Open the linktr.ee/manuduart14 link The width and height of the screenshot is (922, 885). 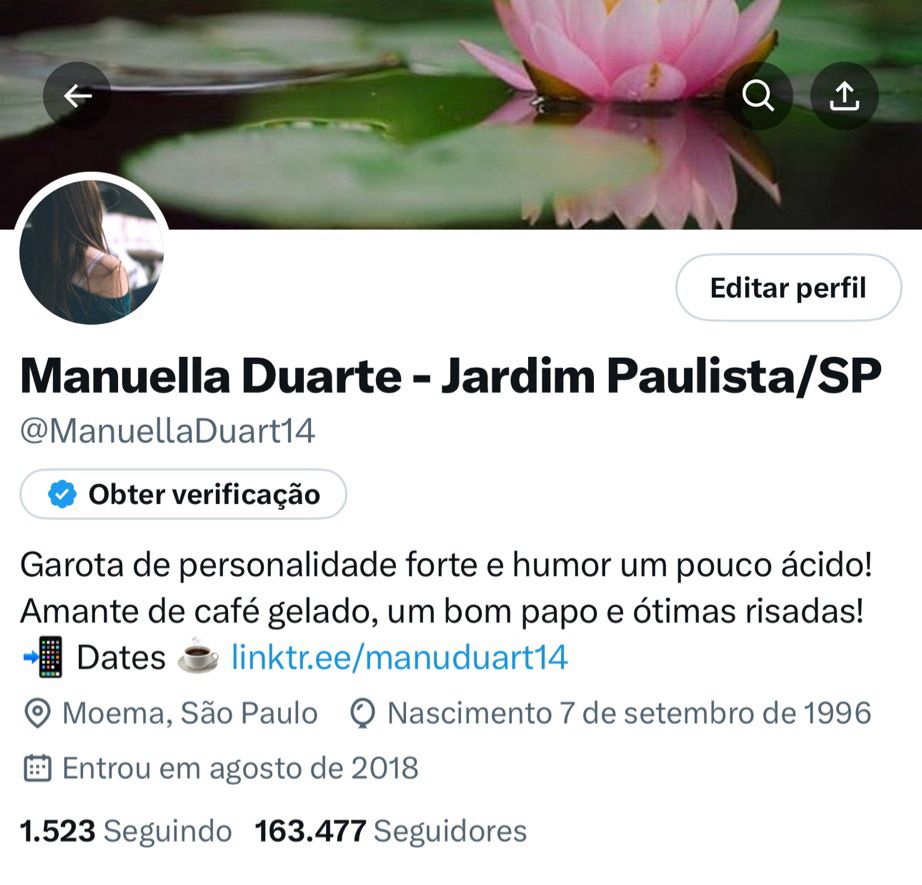(399, 657)
